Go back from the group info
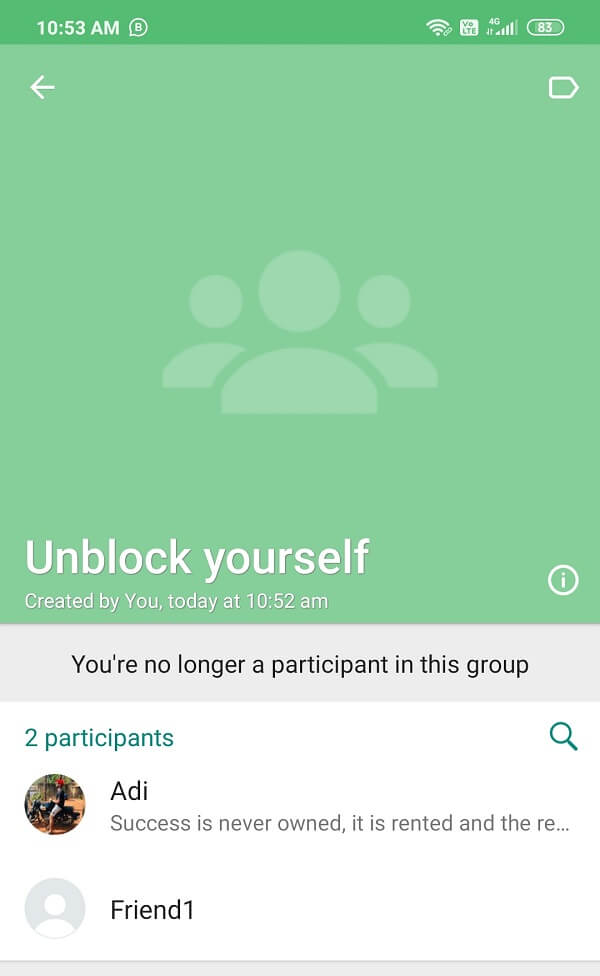 (x=42, y=88)
